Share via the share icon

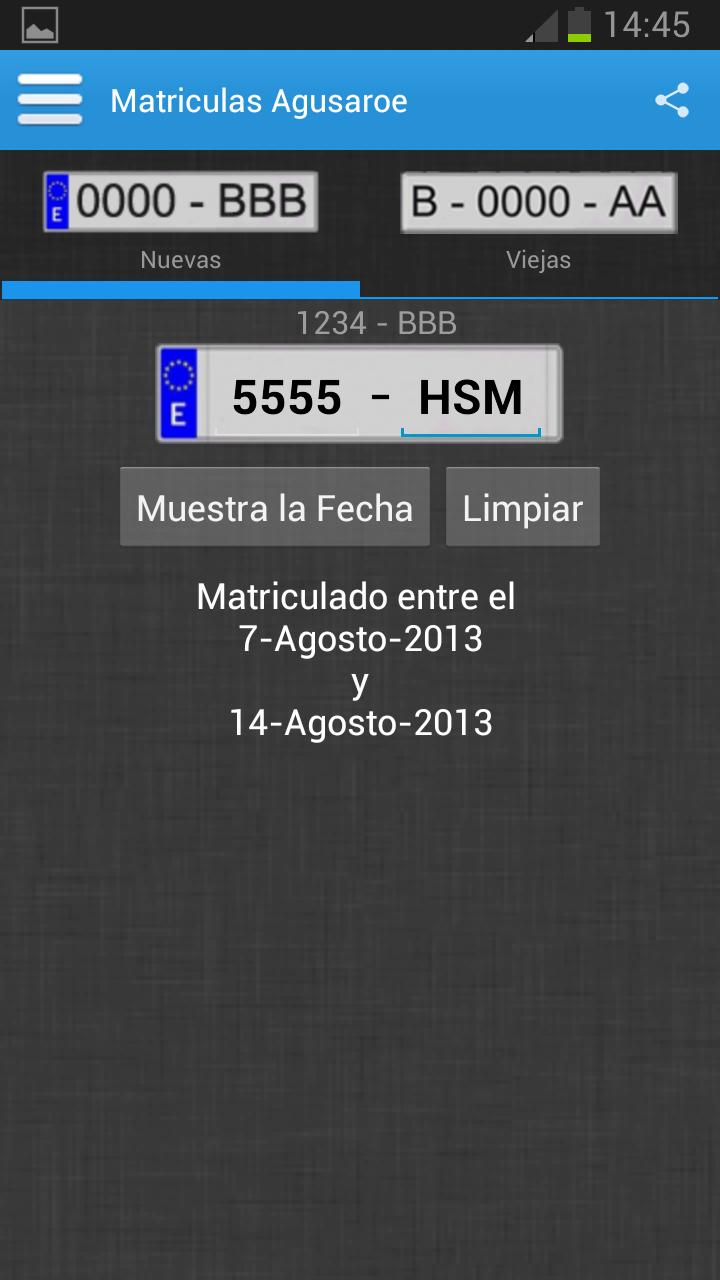671,100
